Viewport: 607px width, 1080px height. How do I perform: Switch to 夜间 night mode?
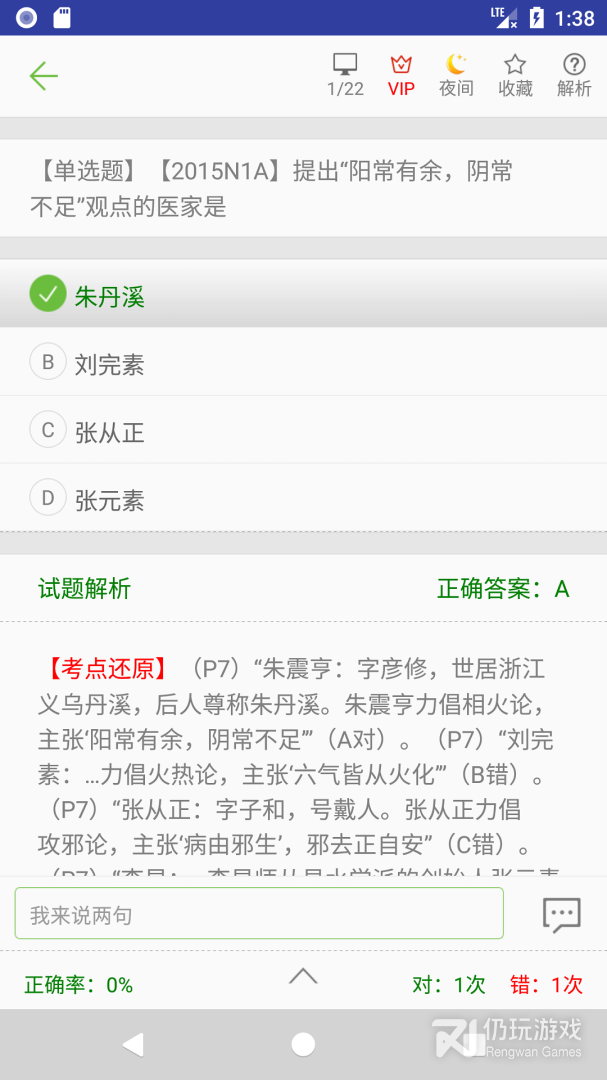[x=456, y=75]
